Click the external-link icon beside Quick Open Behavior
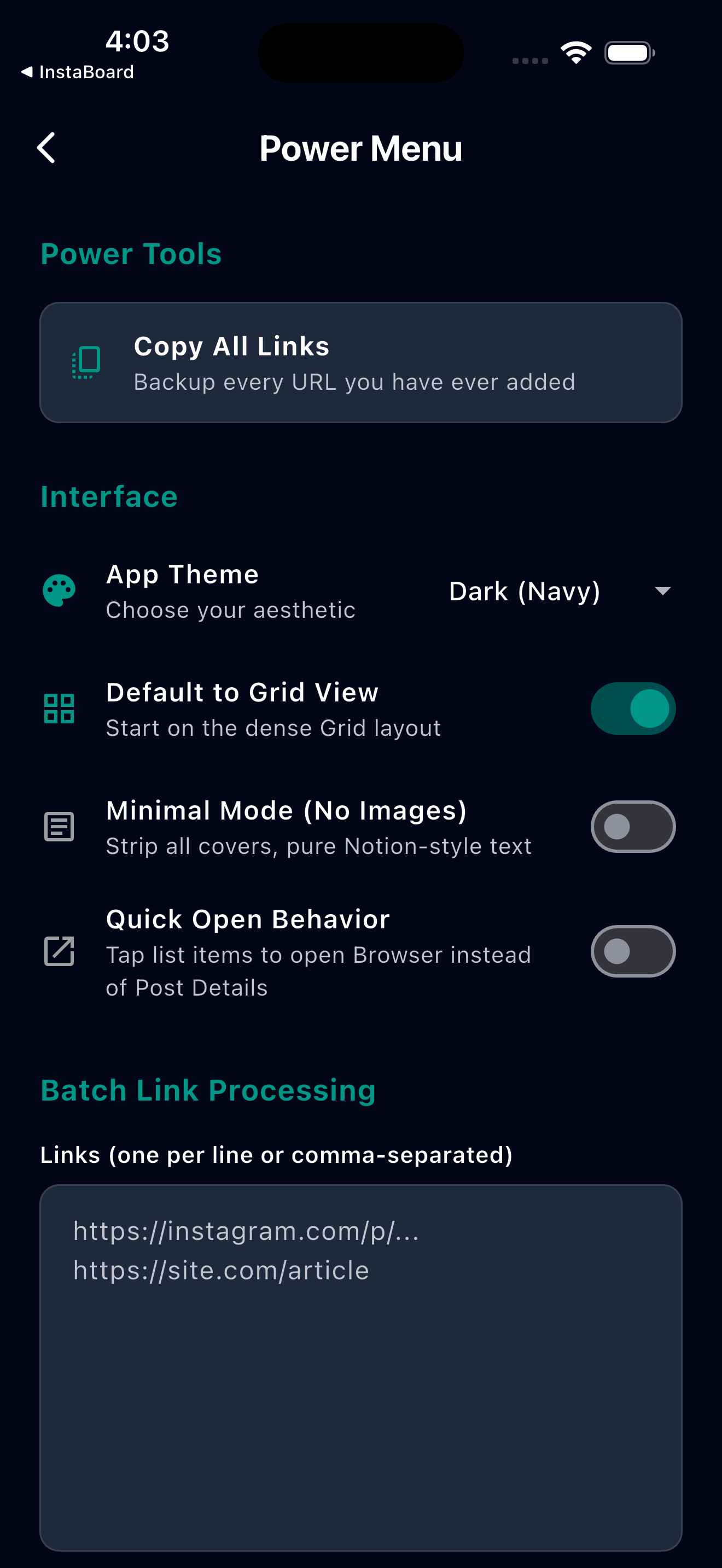The image size is (722, 1568). click(x=59, y=951)
